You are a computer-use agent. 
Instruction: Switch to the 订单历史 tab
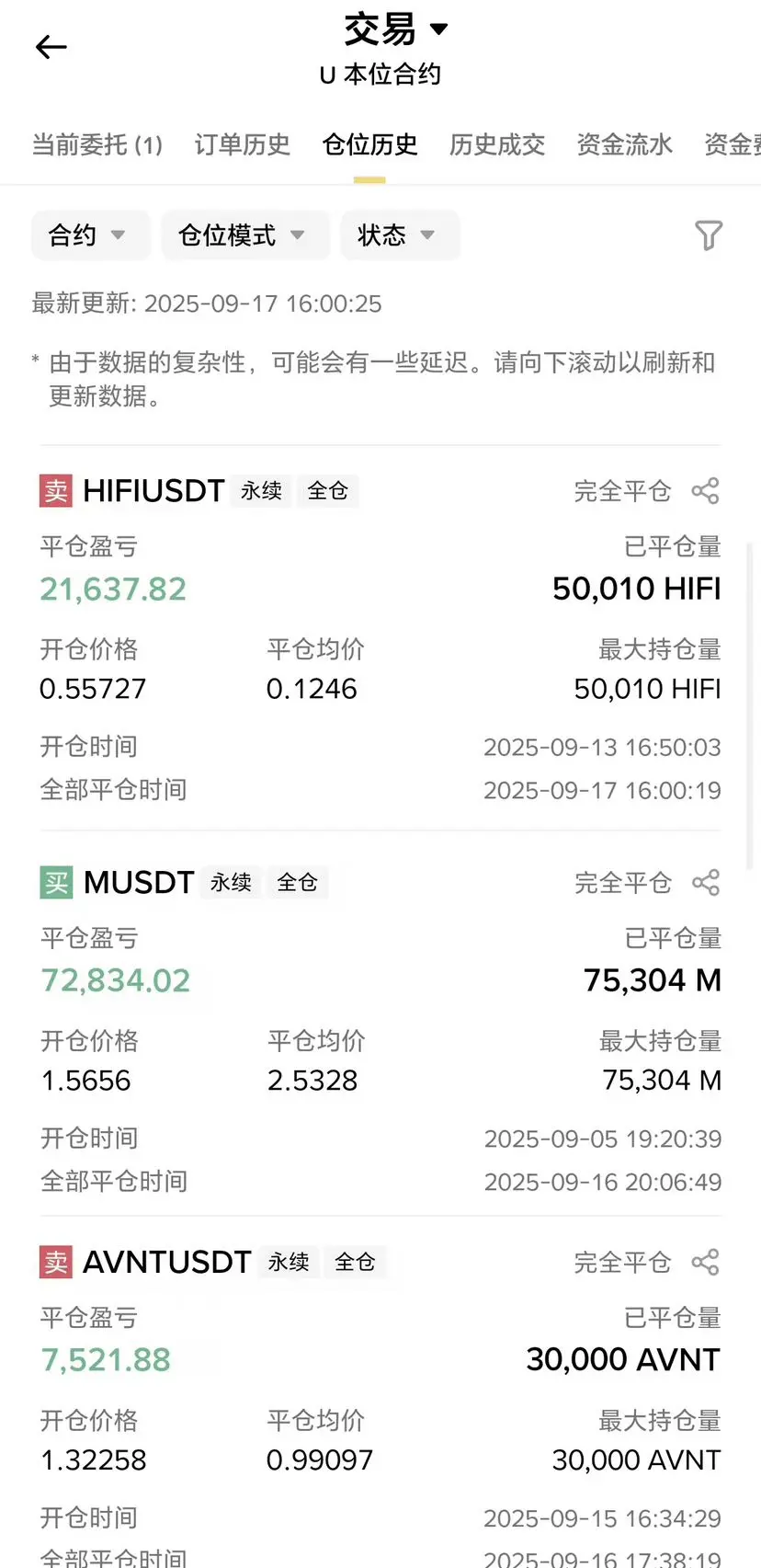243,144
